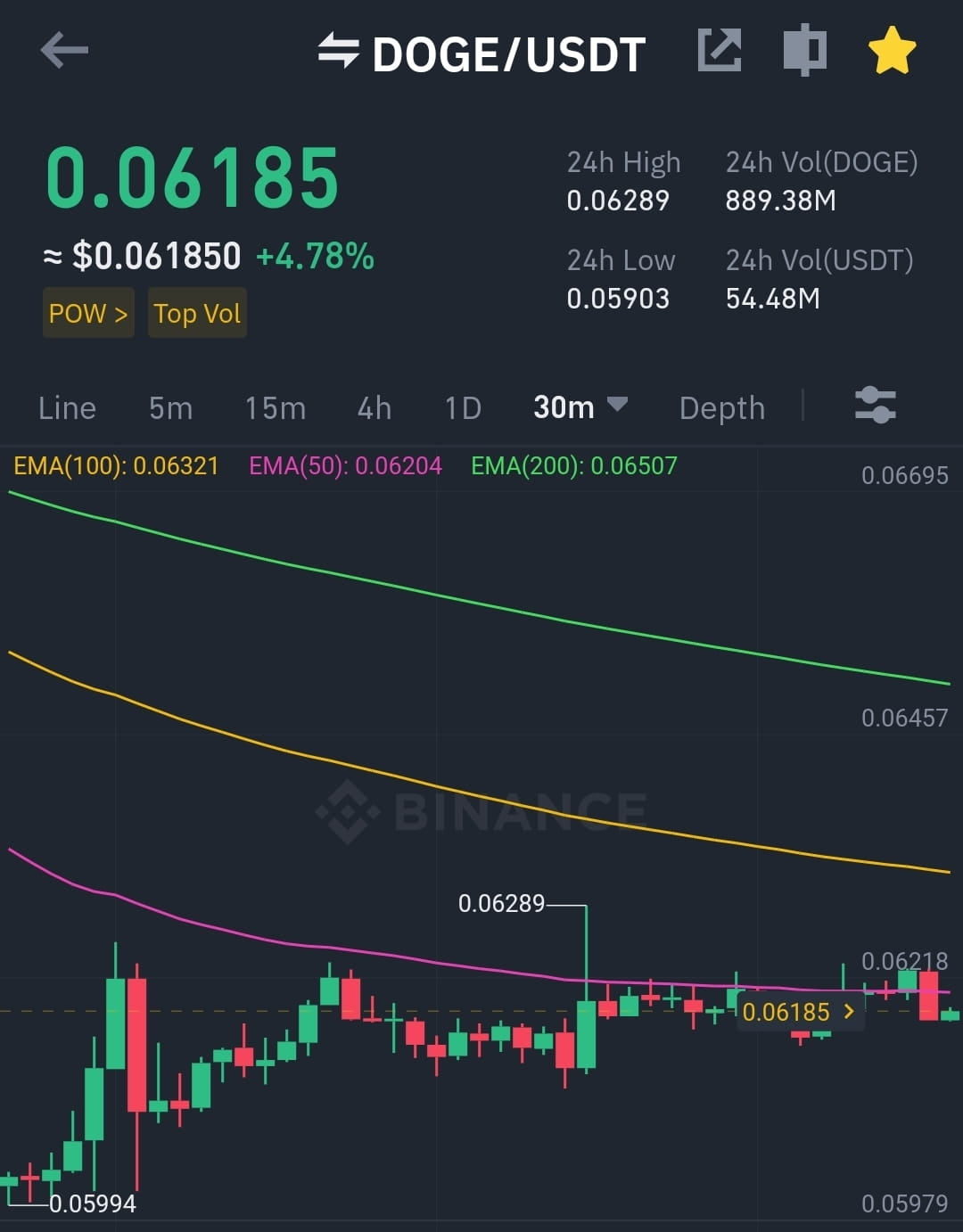Tap the pair swap icon beside DOGE/USDT
This screenshot has height=1232, width=963.
point(339,53)
